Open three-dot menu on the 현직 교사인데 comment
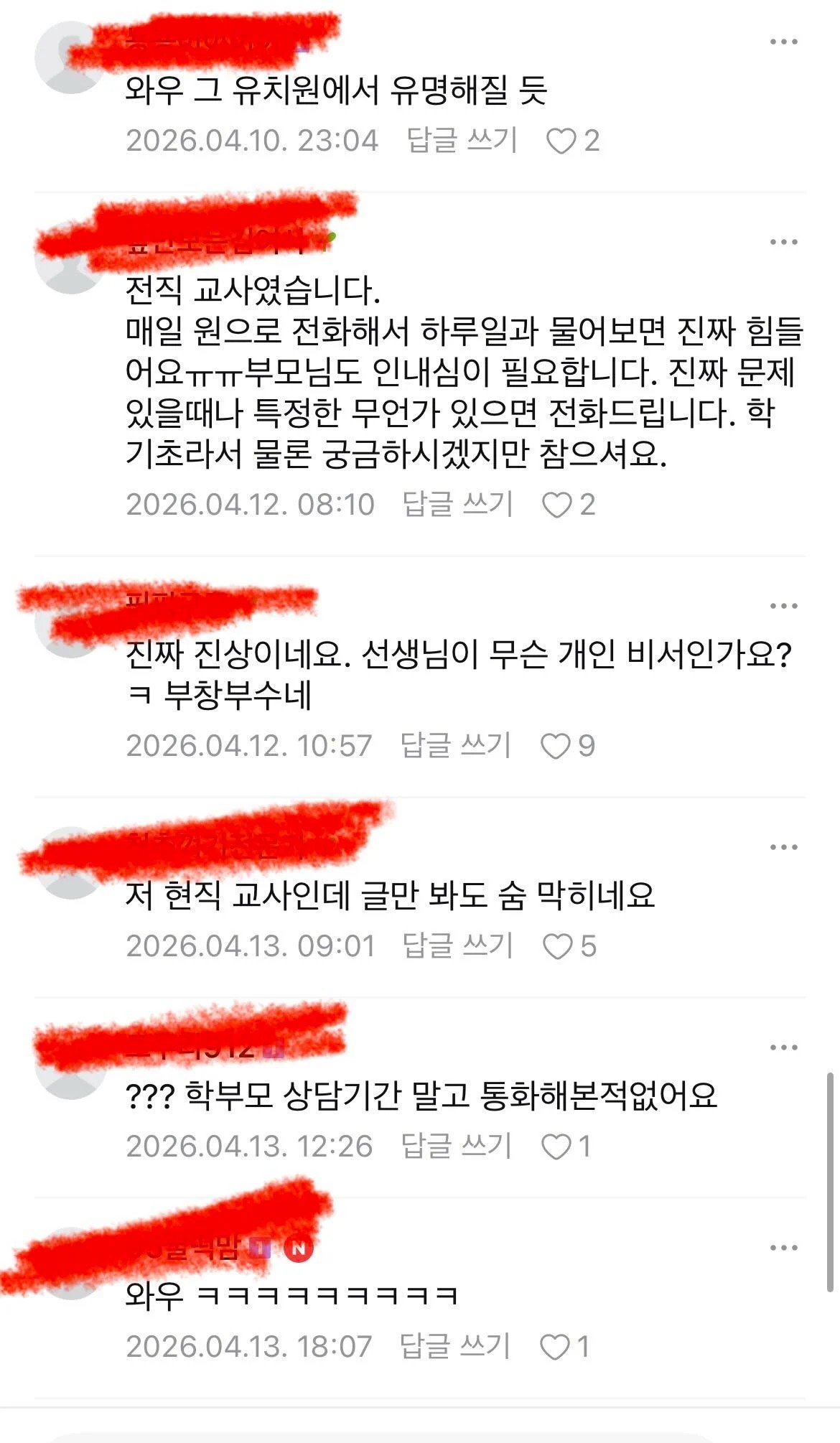 [x=783, y=847]
